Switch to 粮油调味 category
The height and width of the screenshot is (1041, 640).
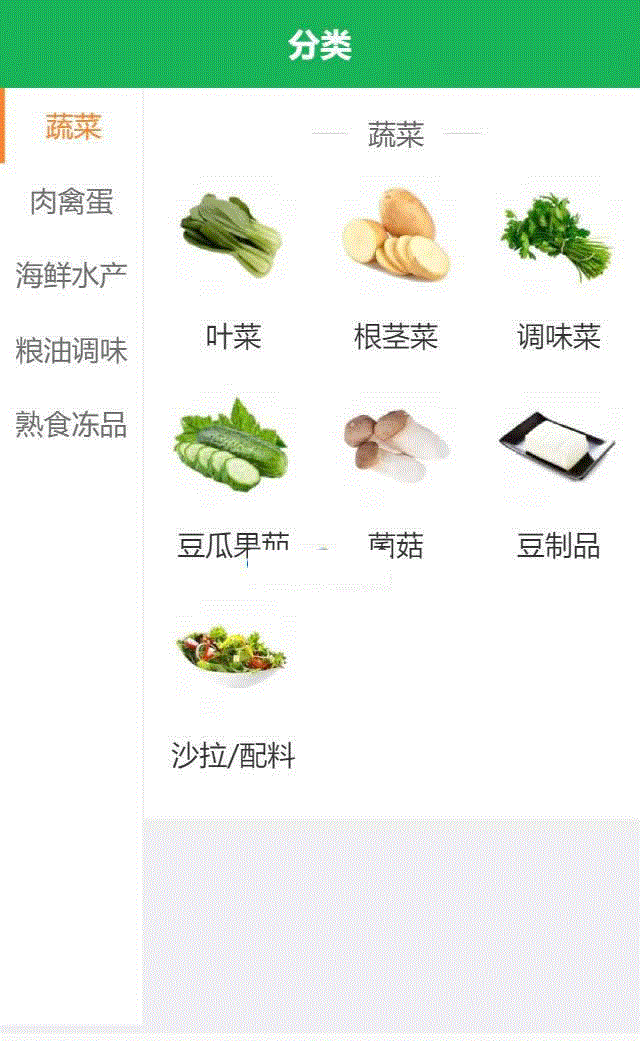point(71,351)
